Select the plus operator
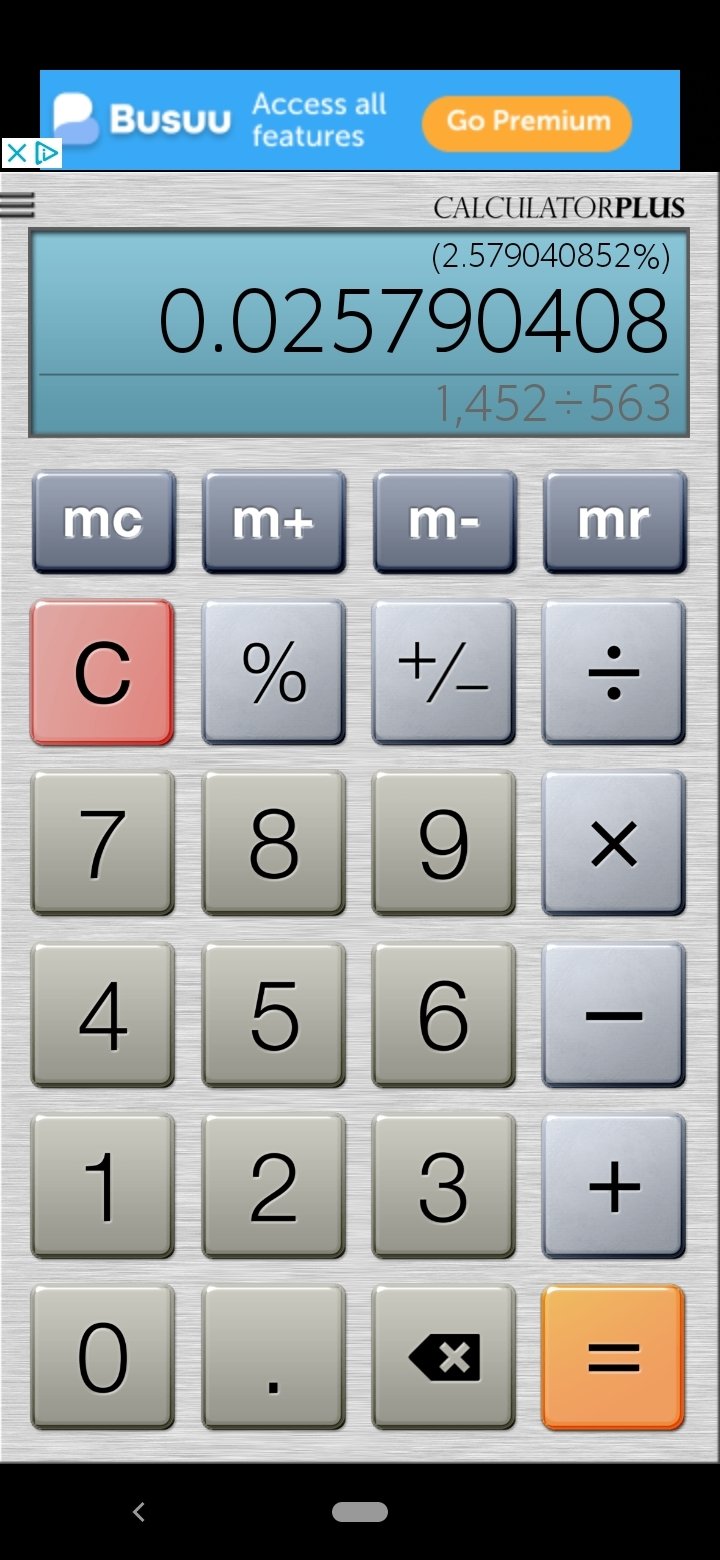The image size is (720, 1560). [613, 1185]
